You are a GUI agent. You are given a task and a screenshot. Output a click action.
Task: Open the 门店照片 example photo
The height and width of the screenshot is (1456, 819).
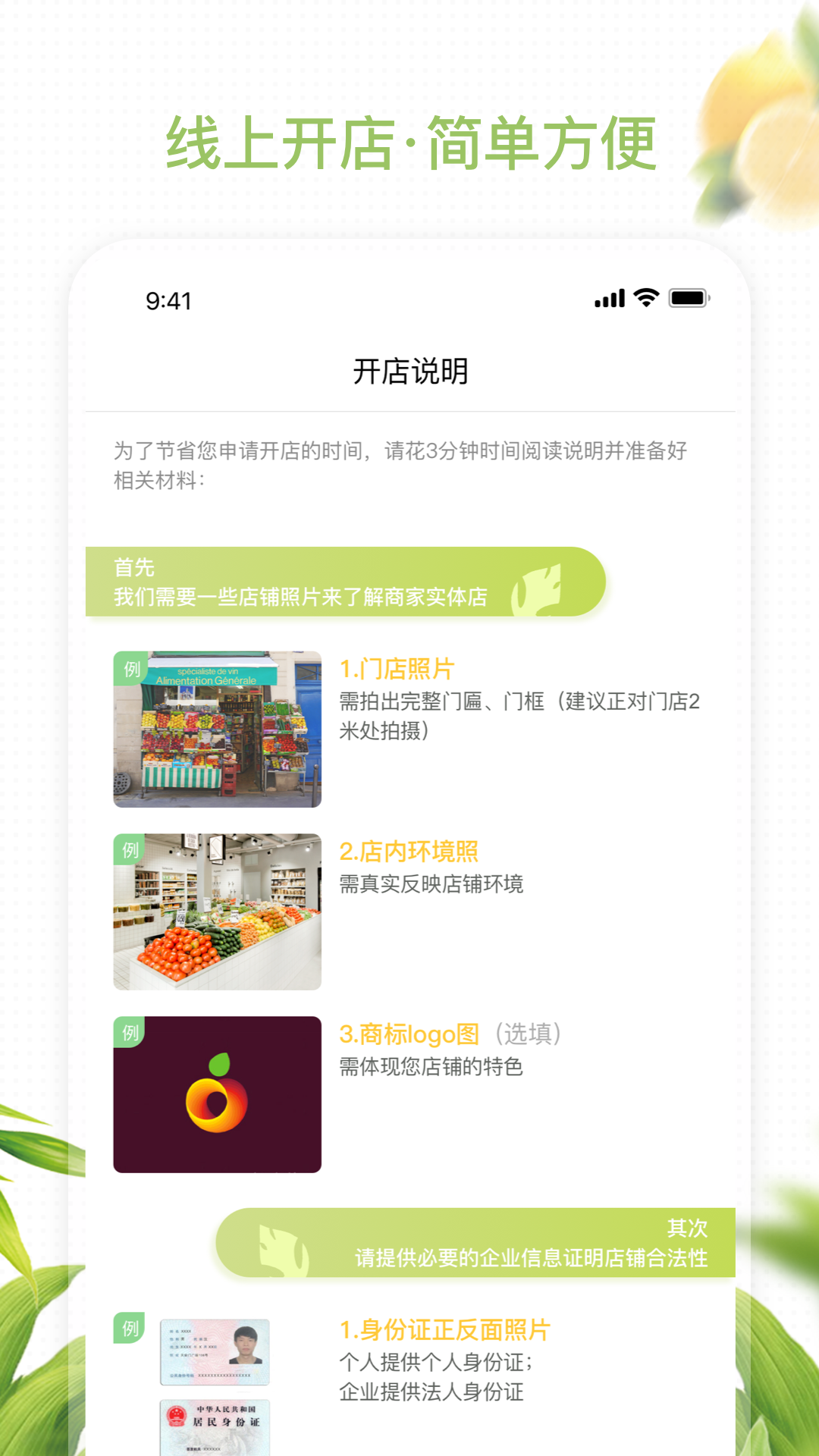point(217,728)
